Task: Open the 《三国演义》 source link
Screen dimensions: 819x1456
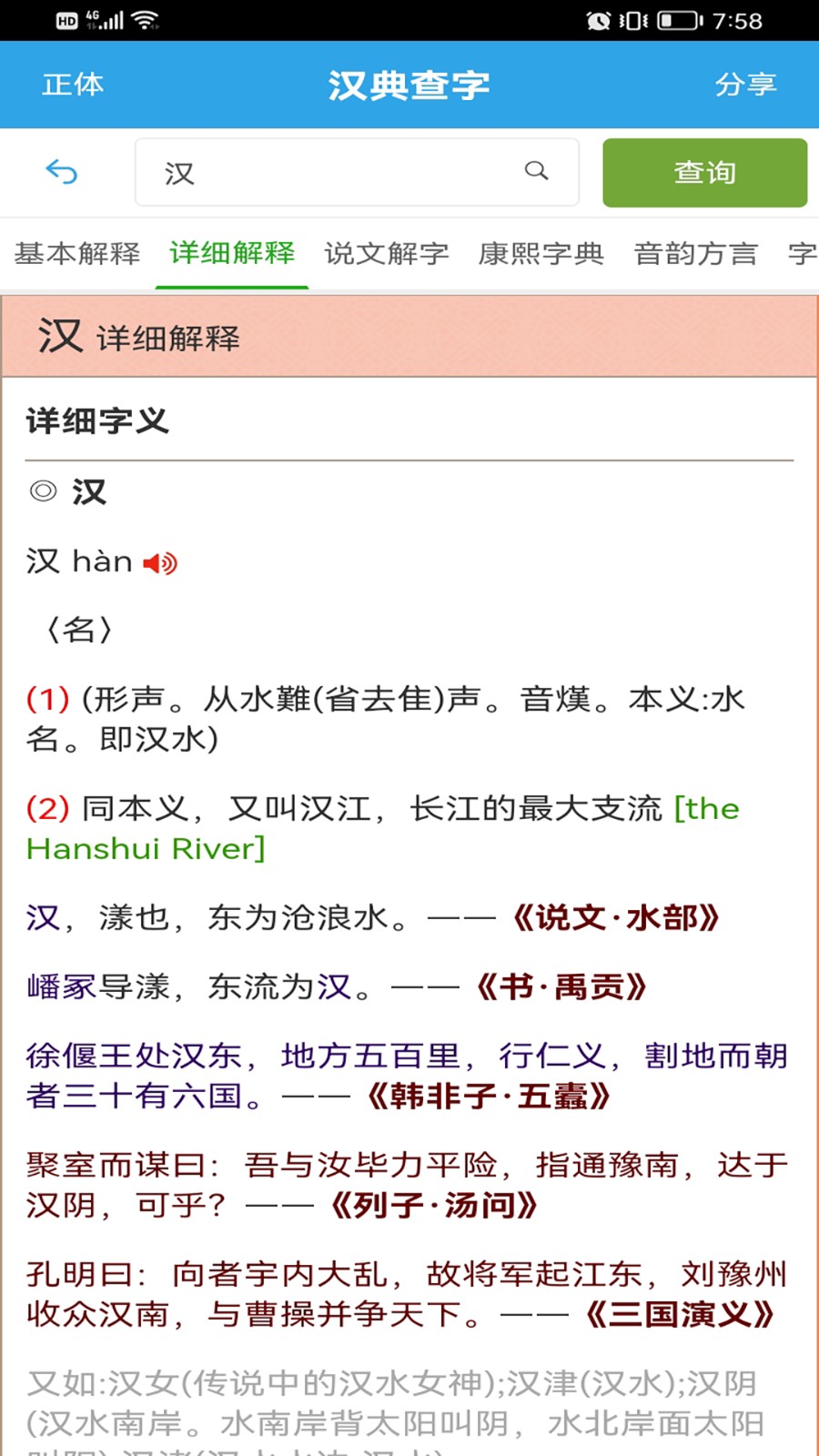Action: pyautogui.click(x=681, y=1315)
